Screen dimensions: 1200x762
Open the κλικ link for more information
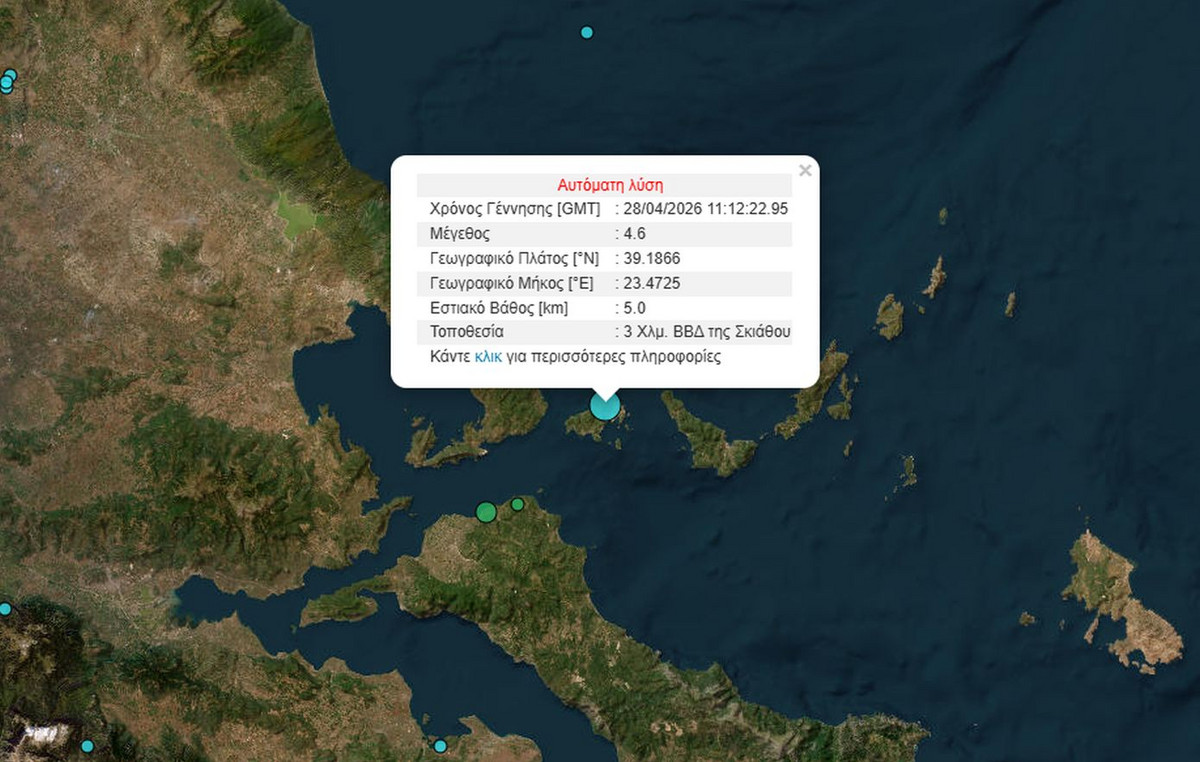(488, 356)
